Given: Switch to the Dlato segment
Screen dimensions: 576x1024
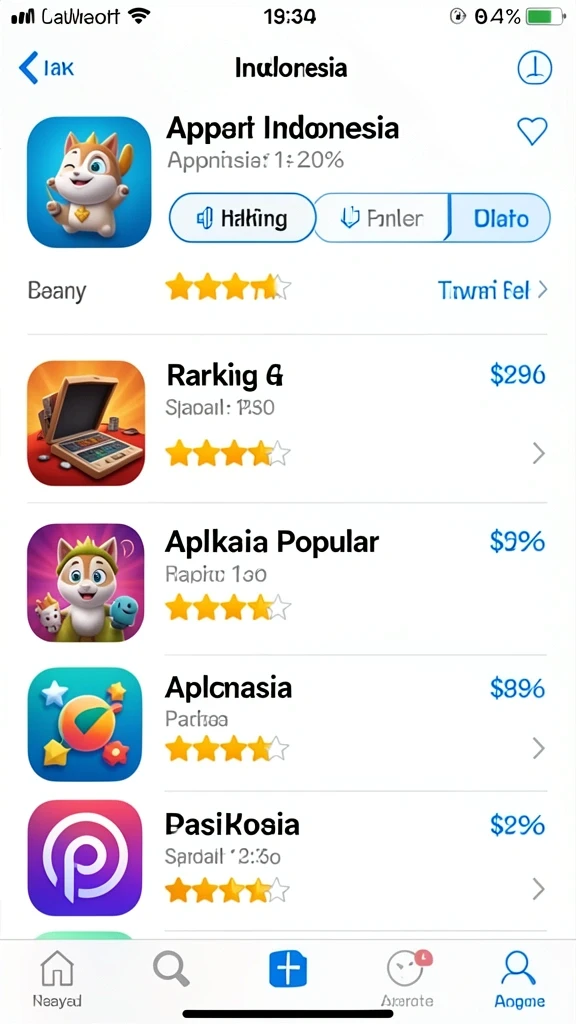Looking at the screenshot, I should [500, 218].
